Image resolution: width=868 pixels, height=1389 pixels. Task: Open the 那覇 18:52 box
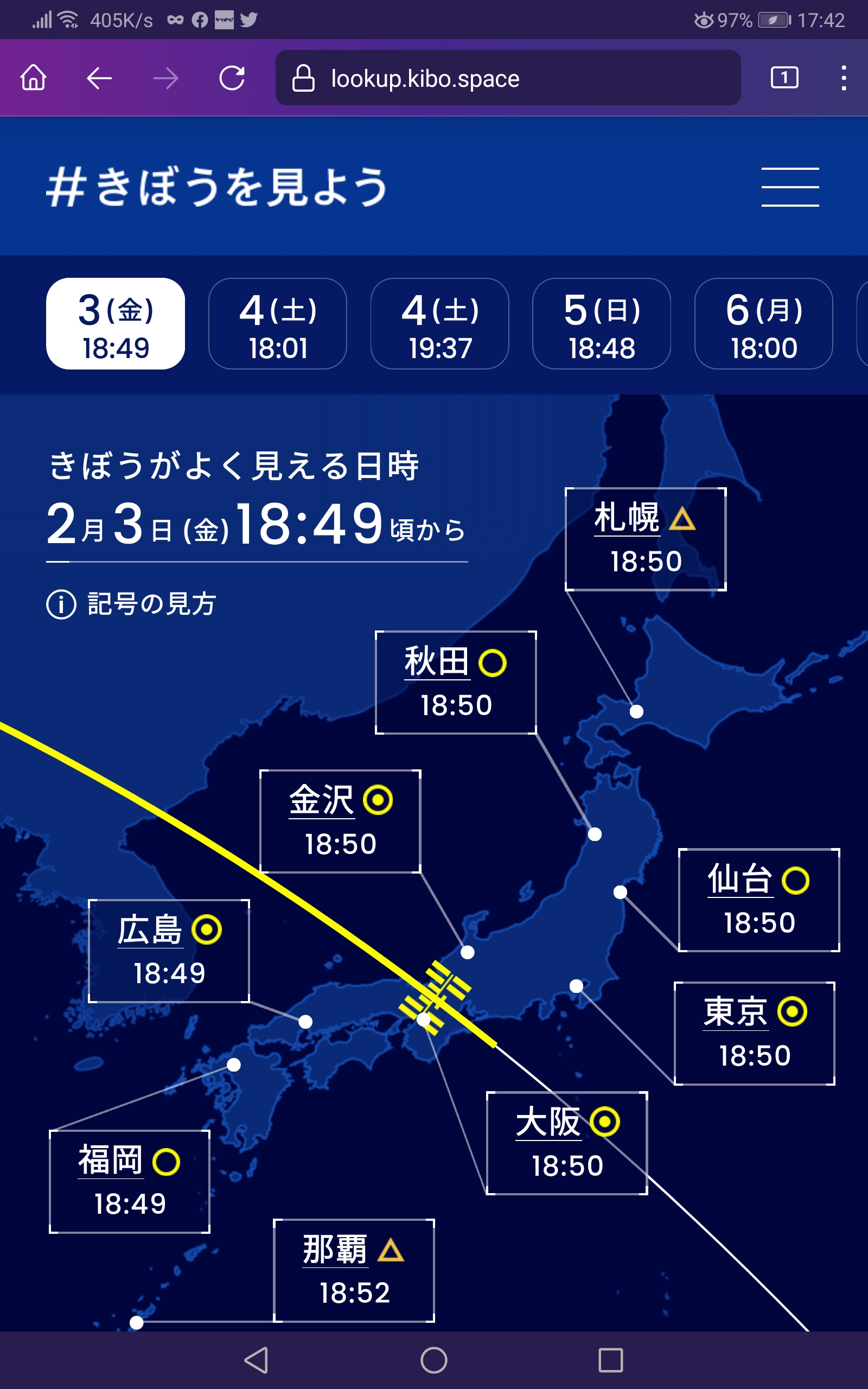(x=354, y=1271)
